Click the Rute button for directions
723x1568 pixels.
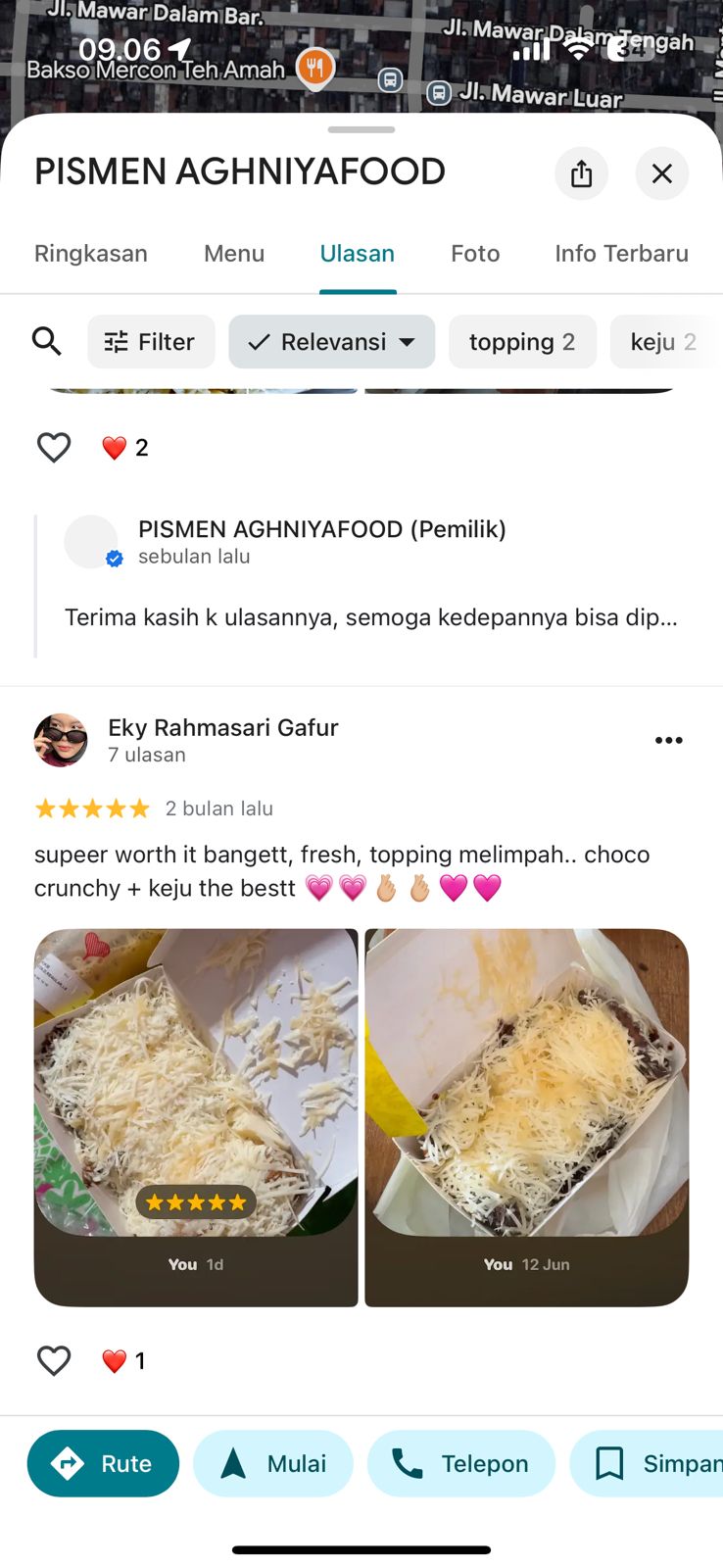(103, 1463)
